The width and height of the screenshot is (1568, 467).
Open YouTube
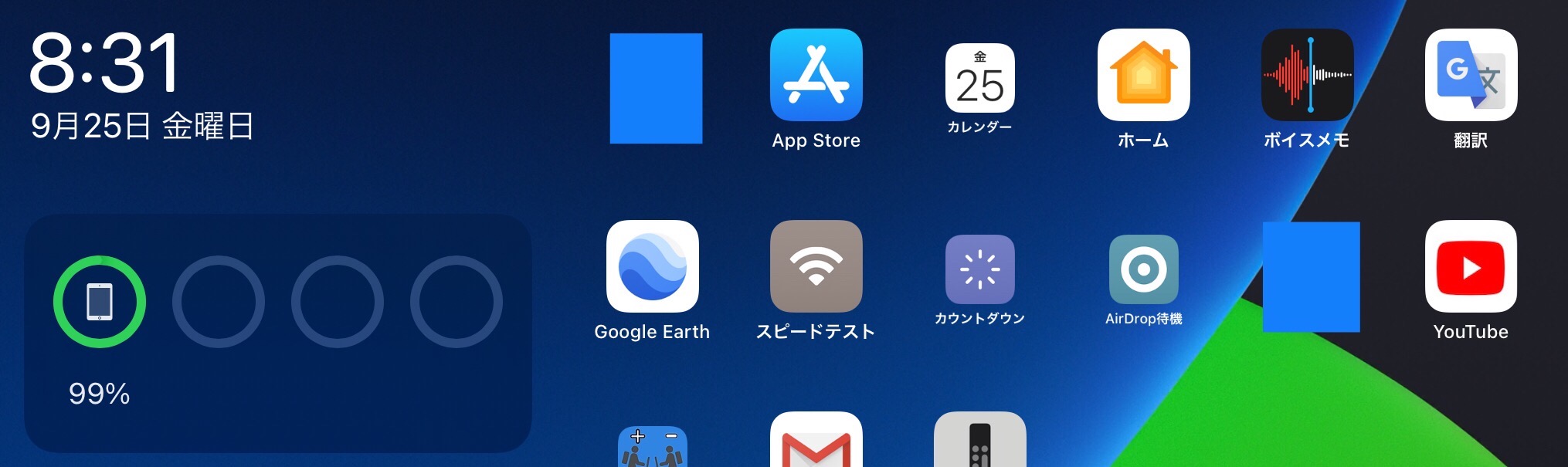click(x=1471, y=266)
